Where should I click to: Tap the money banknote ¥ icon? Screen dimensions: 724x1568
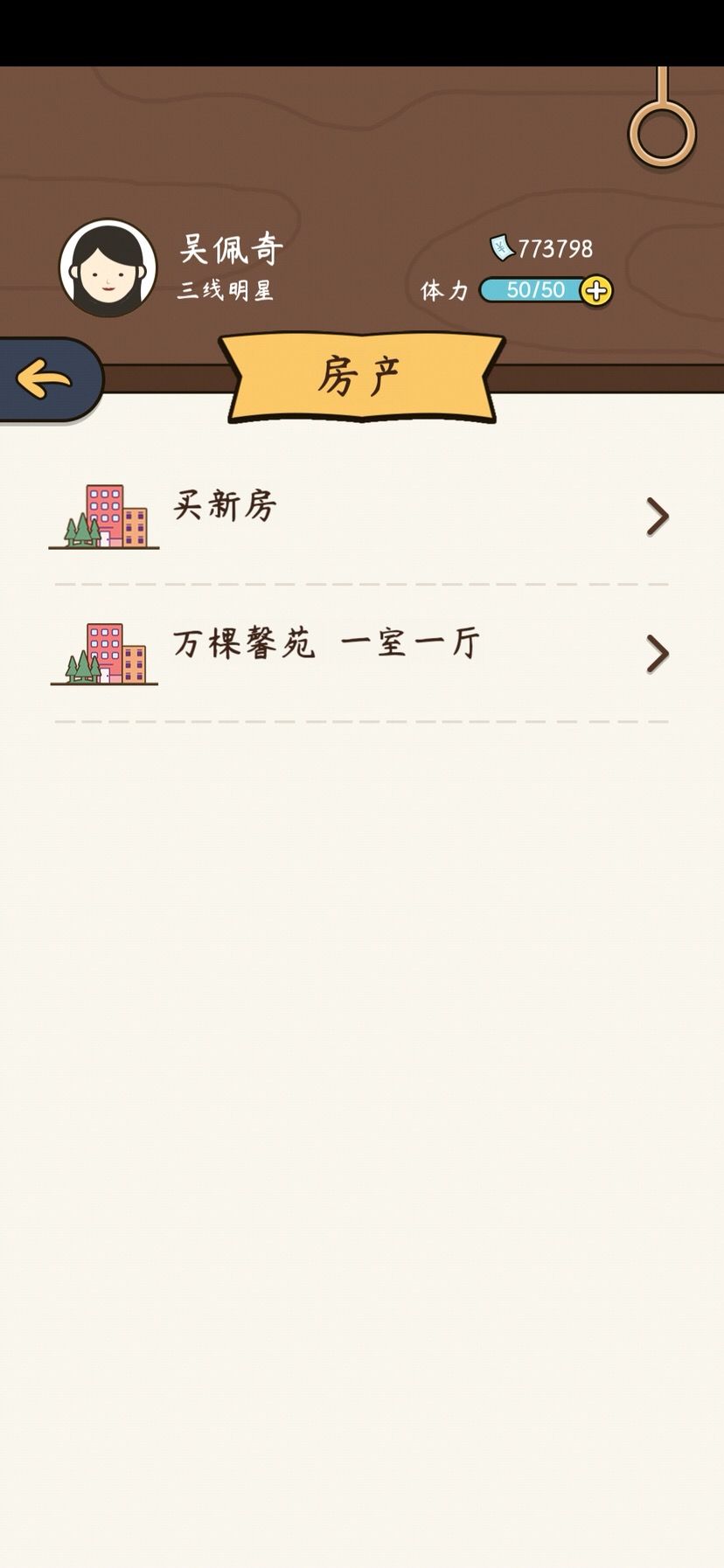point(502,246)
